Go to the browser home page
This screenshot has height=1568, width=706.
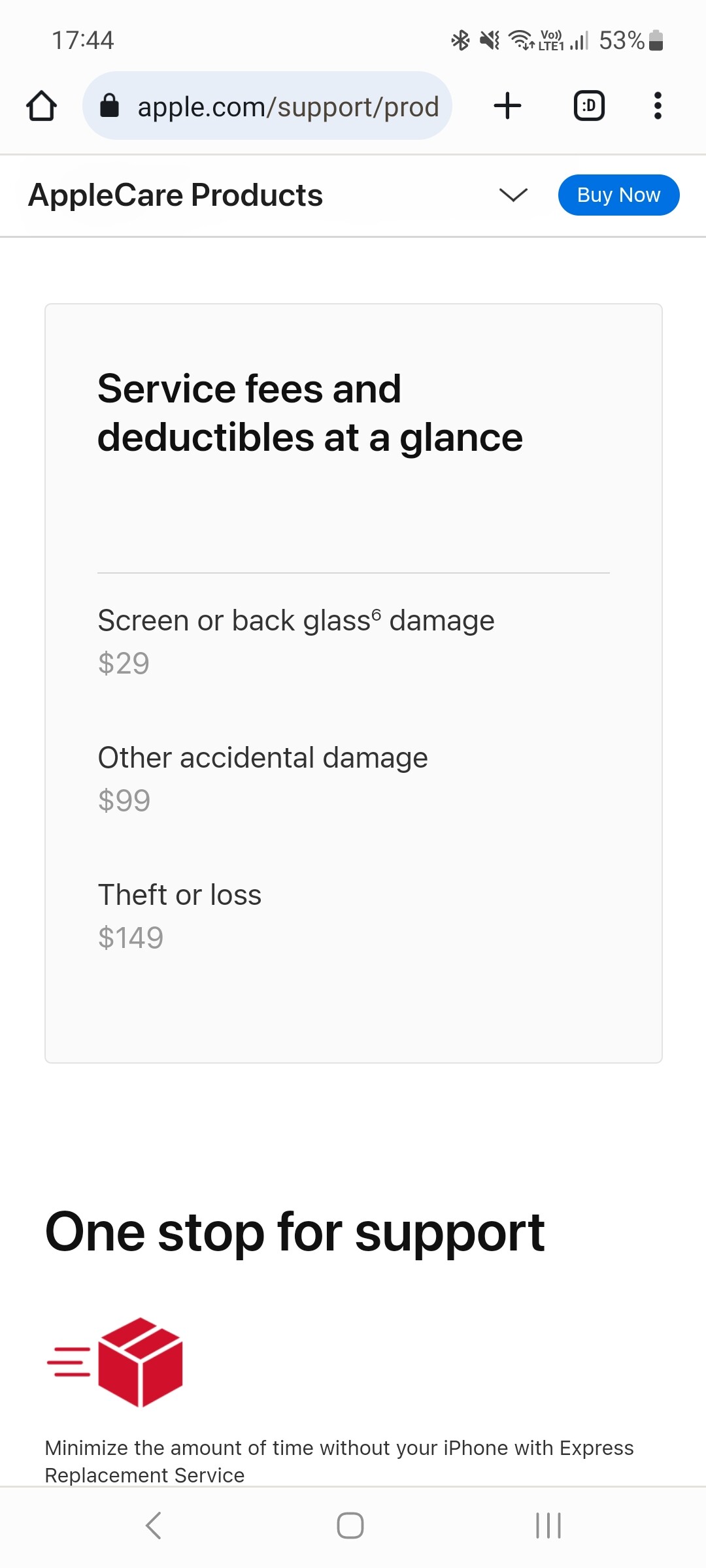41,106
